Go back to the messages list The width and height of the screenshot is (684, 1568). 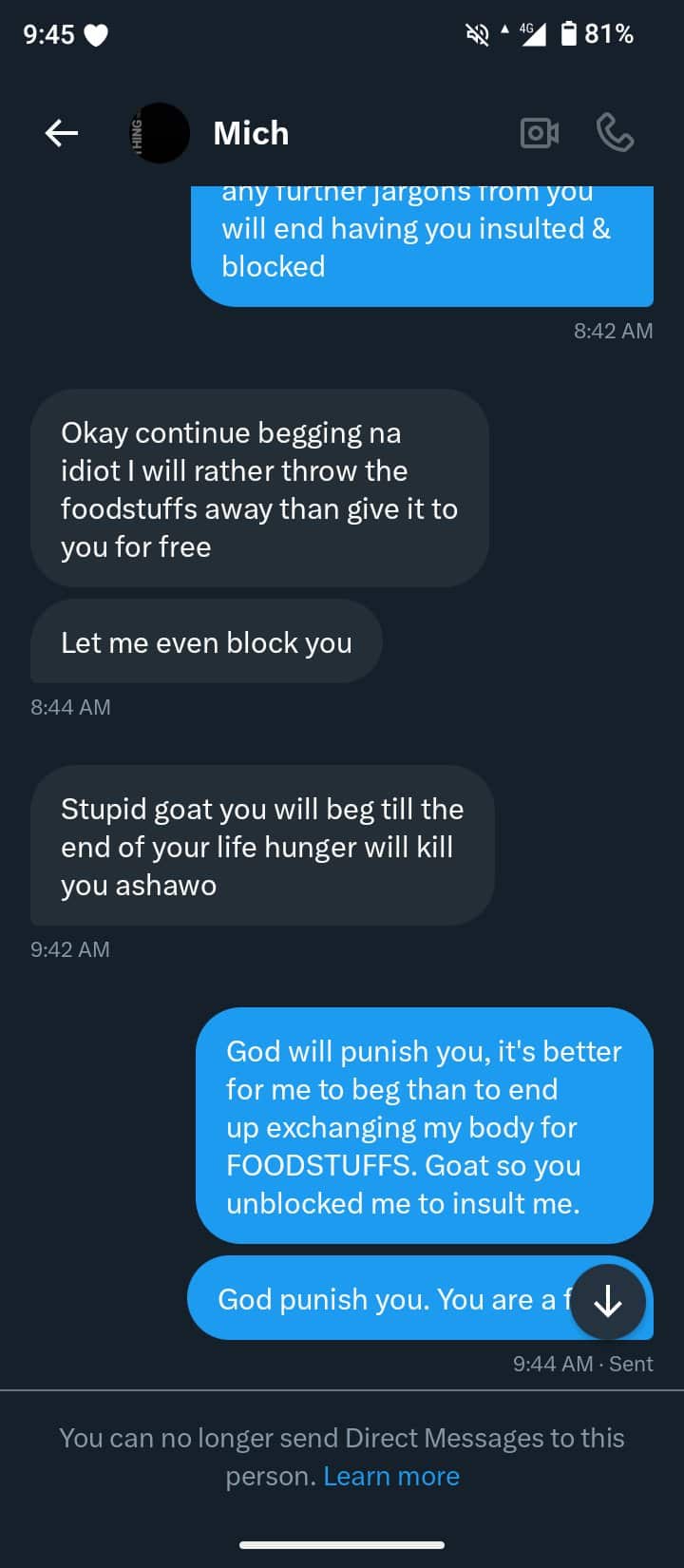[62, 133]
